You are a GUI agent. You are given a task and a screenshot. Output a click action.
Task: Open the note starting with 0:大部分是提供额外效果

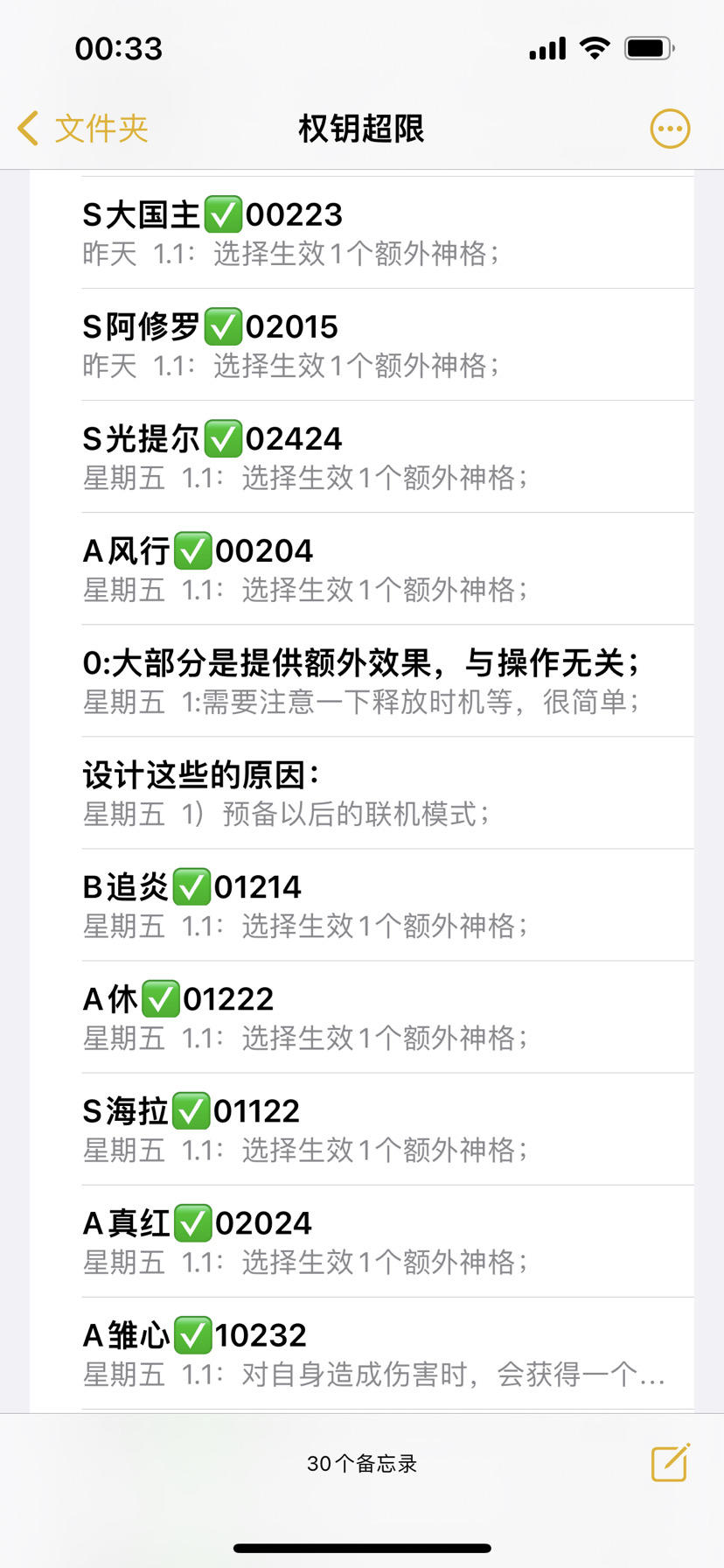(x=362, y=681)
